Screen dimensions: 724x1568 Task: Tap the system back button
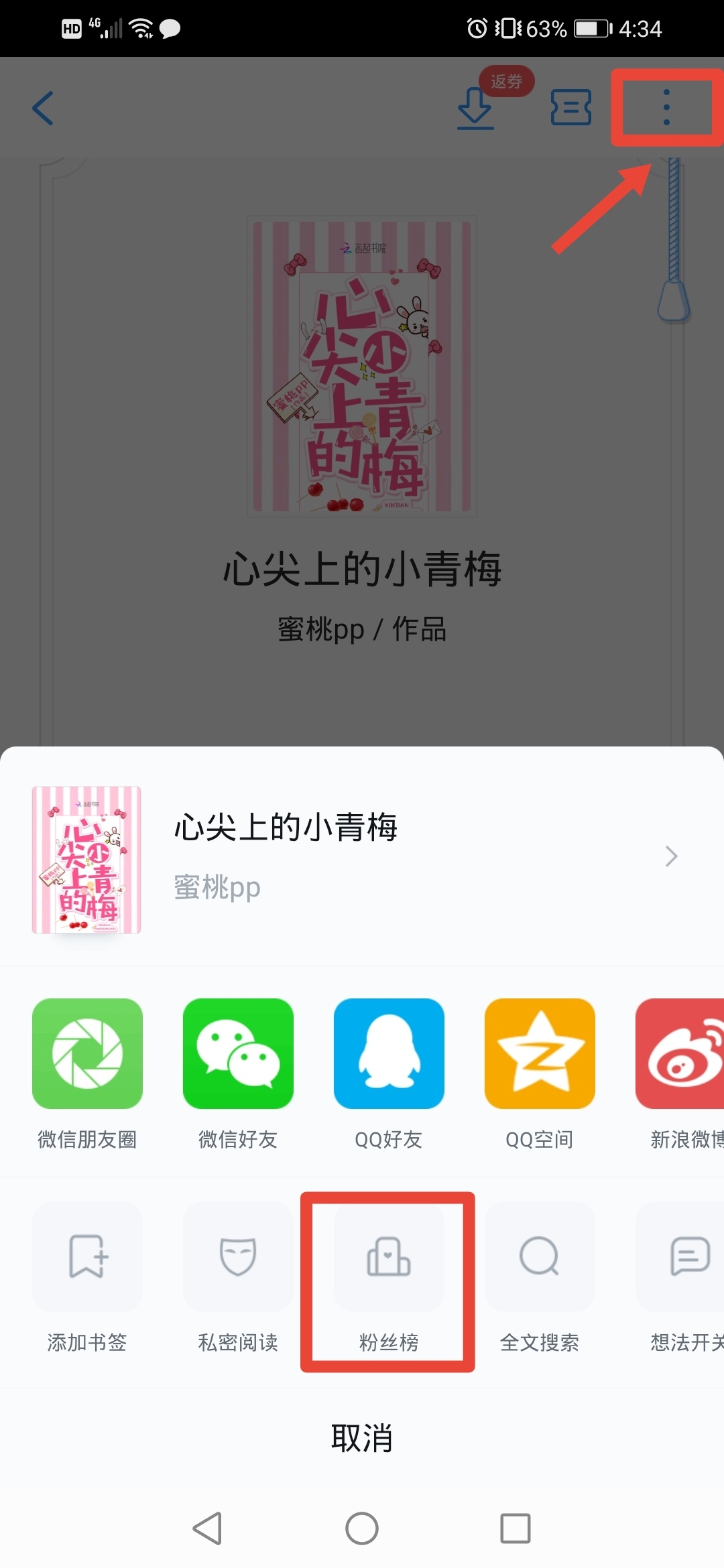(207, 1528)
